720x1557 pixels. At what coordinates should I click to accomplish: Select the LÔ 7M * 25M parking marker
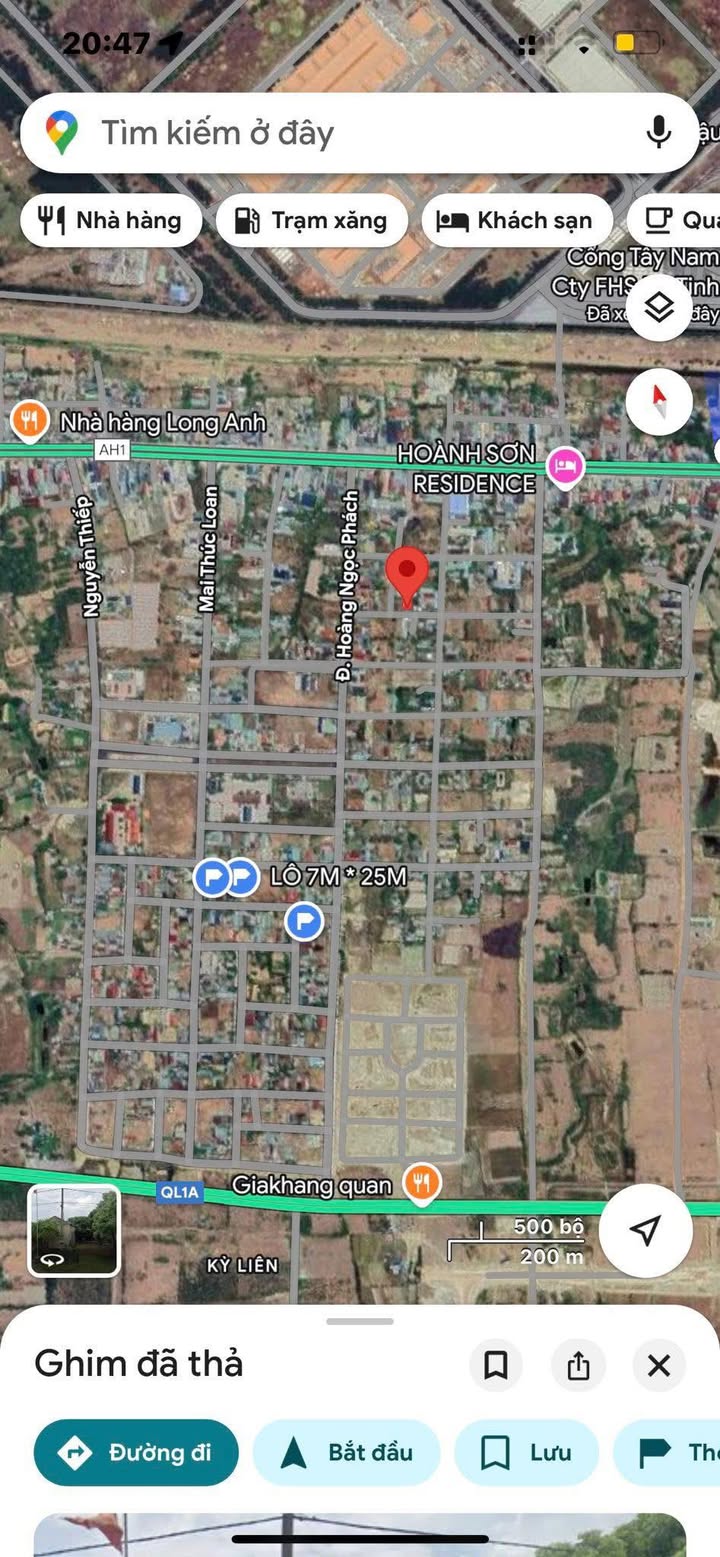tap(241, 877)
